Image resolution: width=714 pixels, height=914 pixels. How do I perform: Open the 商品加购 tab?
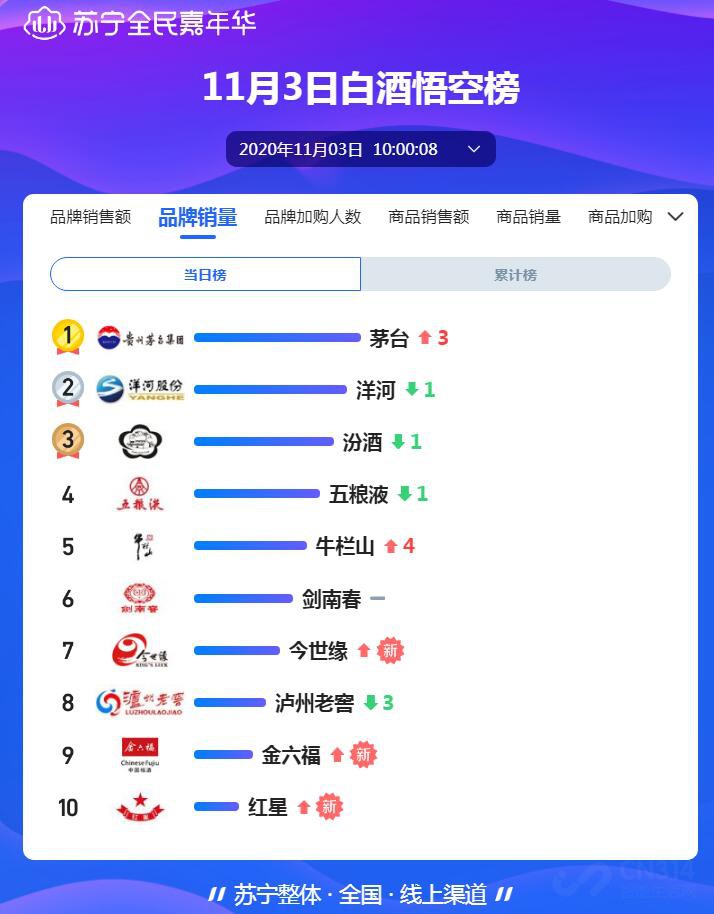(x=619, y=217)
